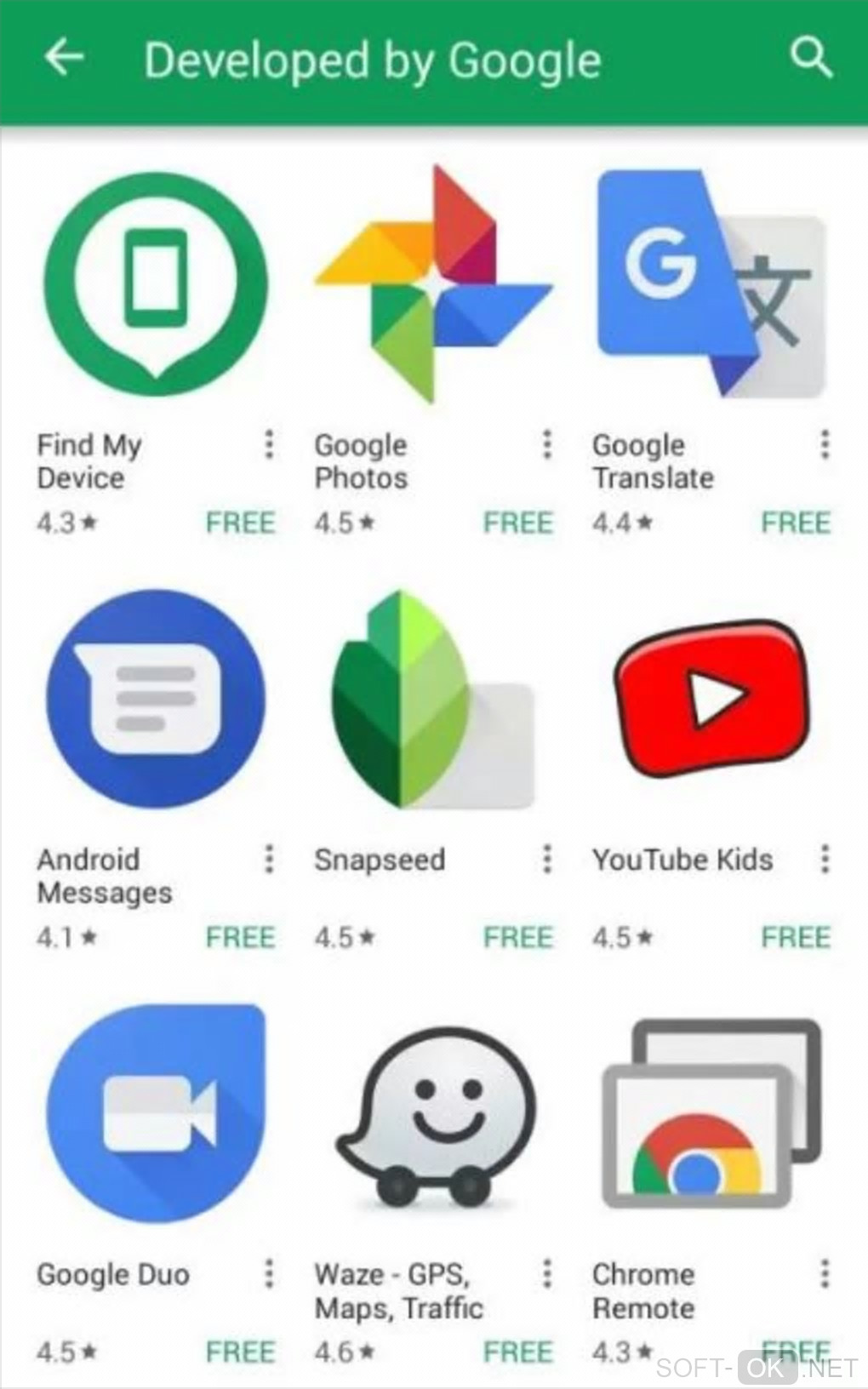This screenshot has width=868, height=1389.
Task: Open the Find My Device app page
Action: [x=156, y=284]
